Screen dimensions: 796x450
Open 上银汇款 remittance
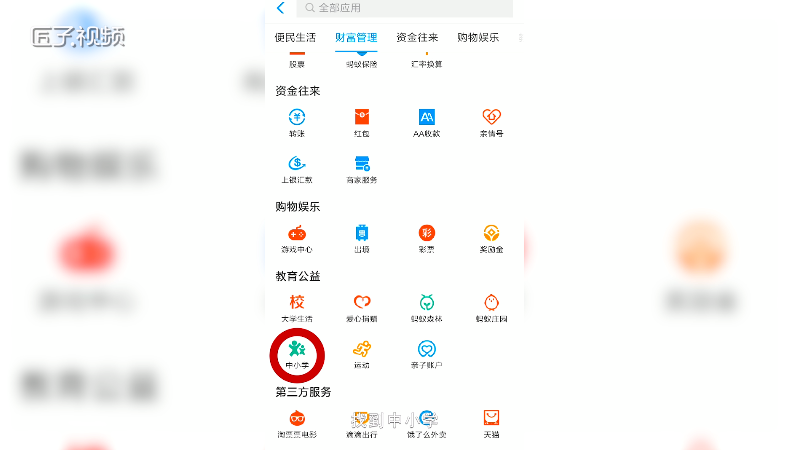[297, 167]
